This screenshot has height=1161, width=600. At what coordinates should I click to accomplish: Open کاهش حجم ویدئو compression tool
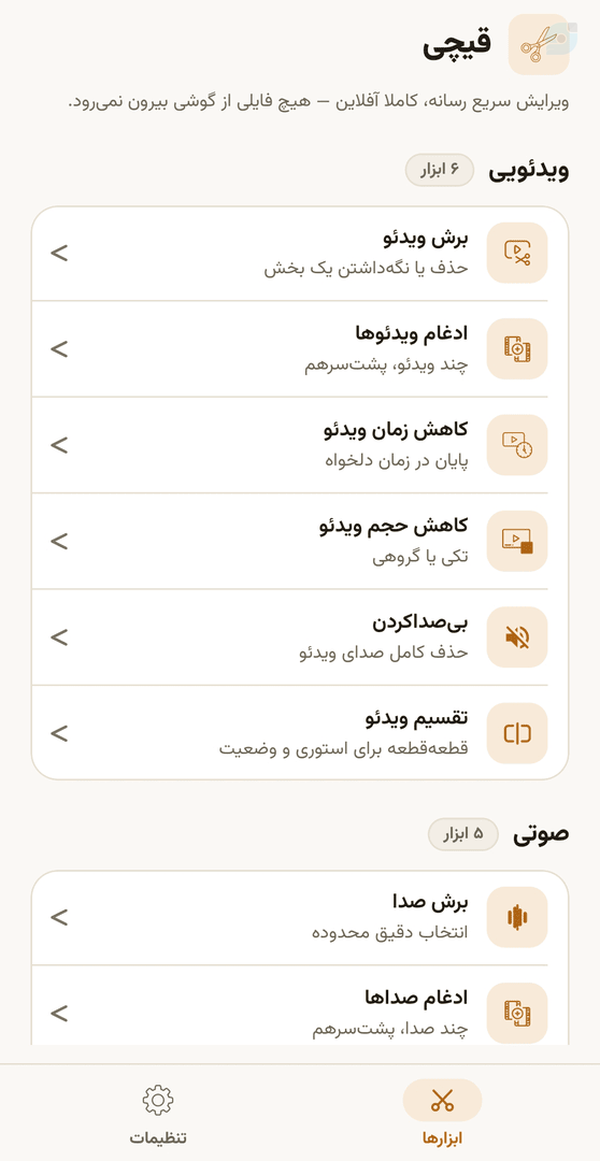pos(300,541)
